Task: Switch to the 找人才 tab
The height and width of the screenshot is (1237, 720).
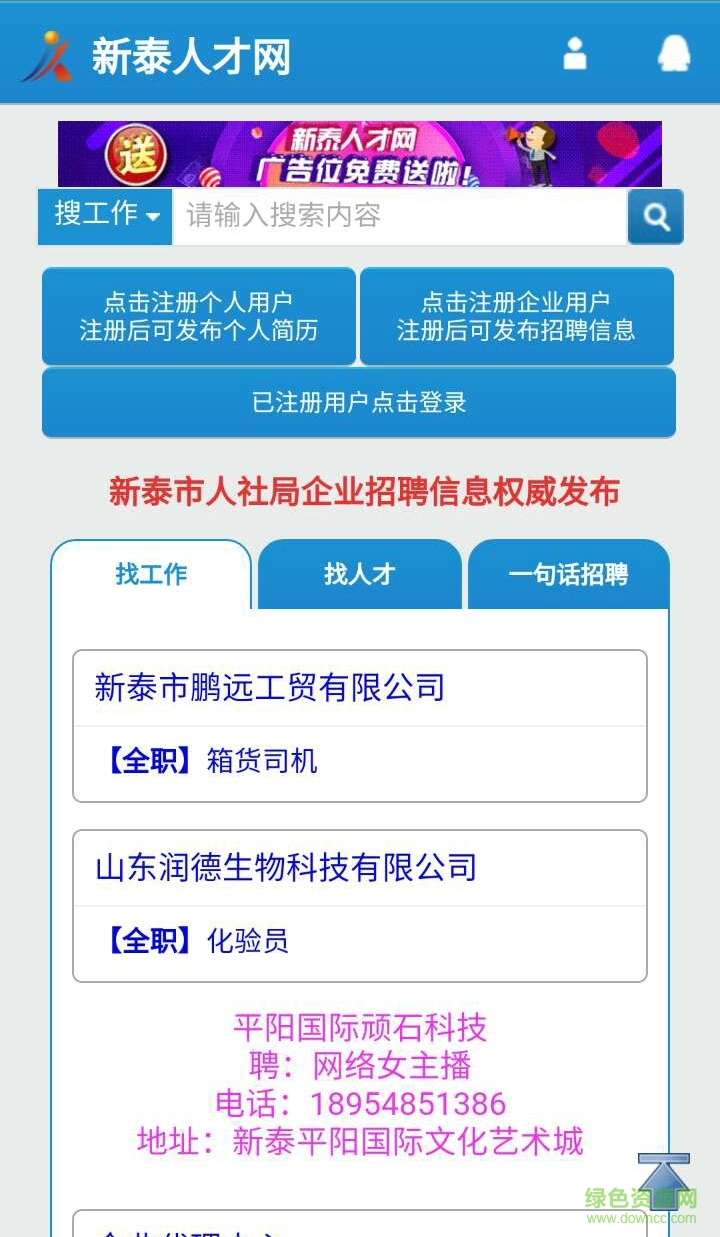Action: (x=360, y=574)
